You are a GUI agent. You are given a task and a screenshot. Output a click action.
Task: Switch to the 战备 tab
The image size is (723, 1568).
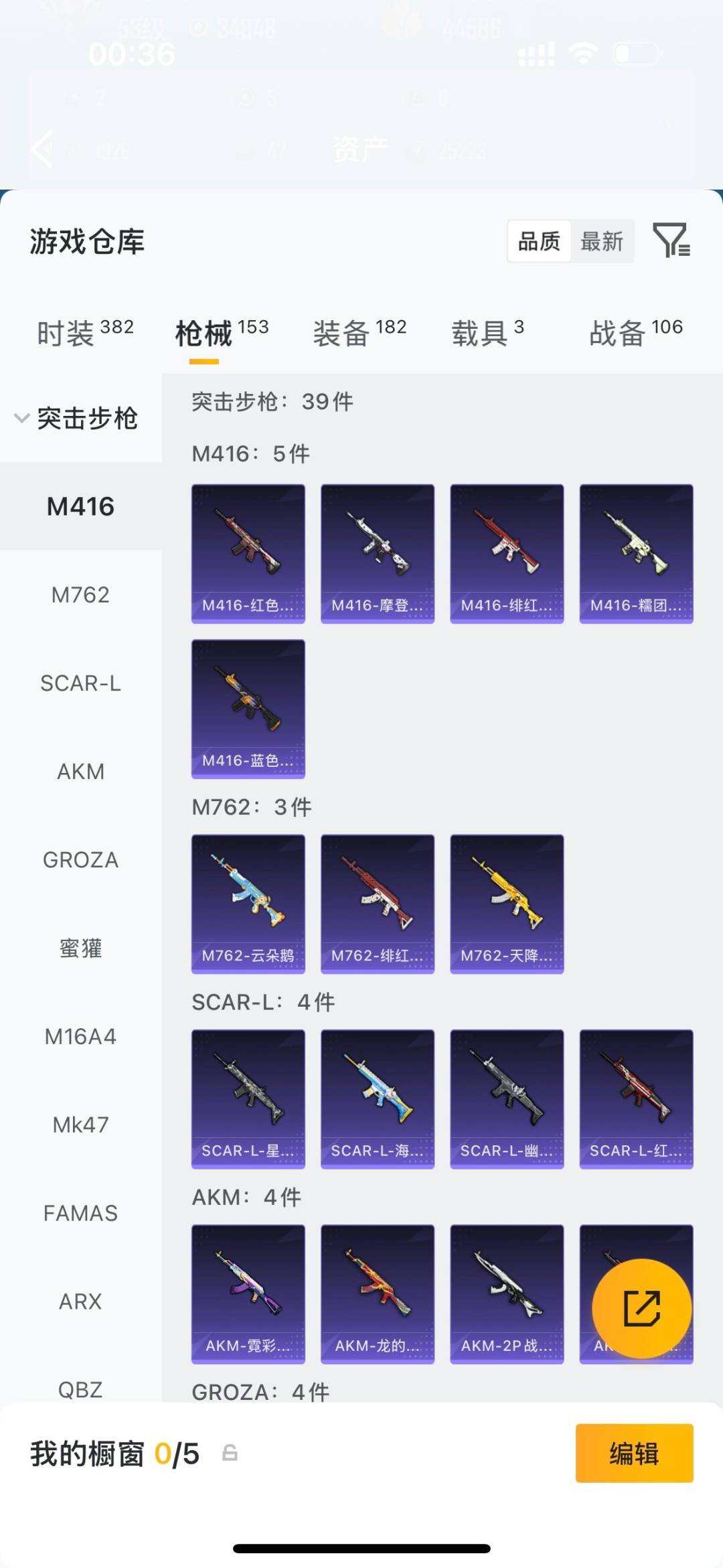(x=635, y=332)
